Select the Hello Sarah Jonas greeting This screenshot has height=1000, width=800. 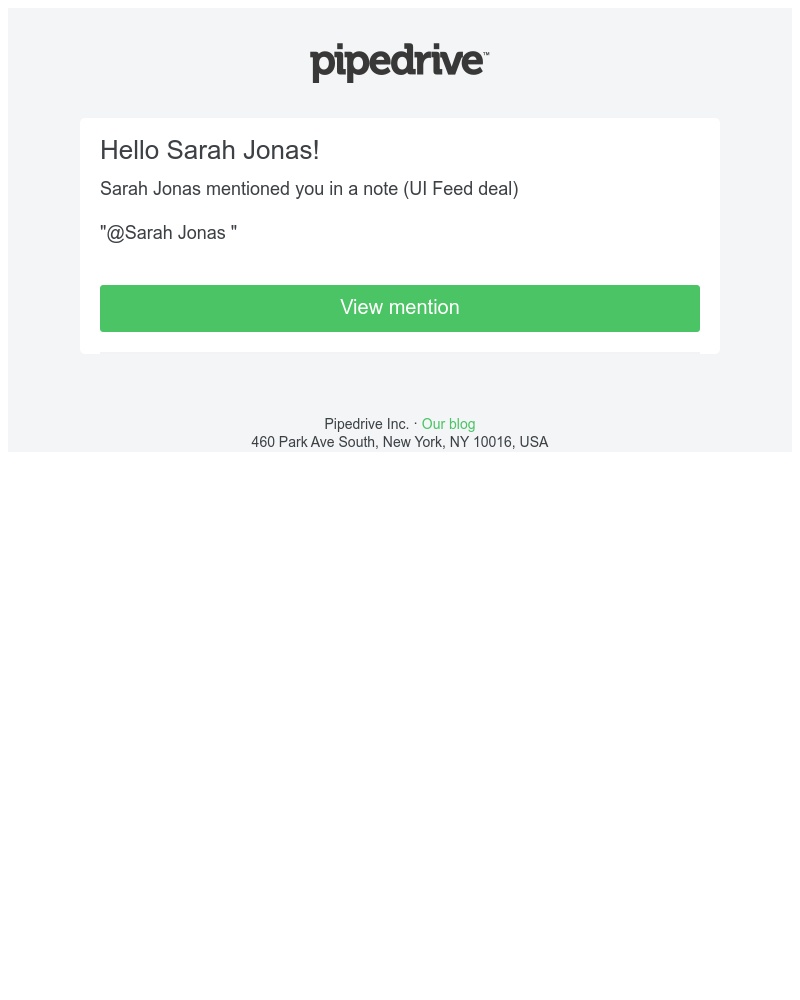(209, 150)
